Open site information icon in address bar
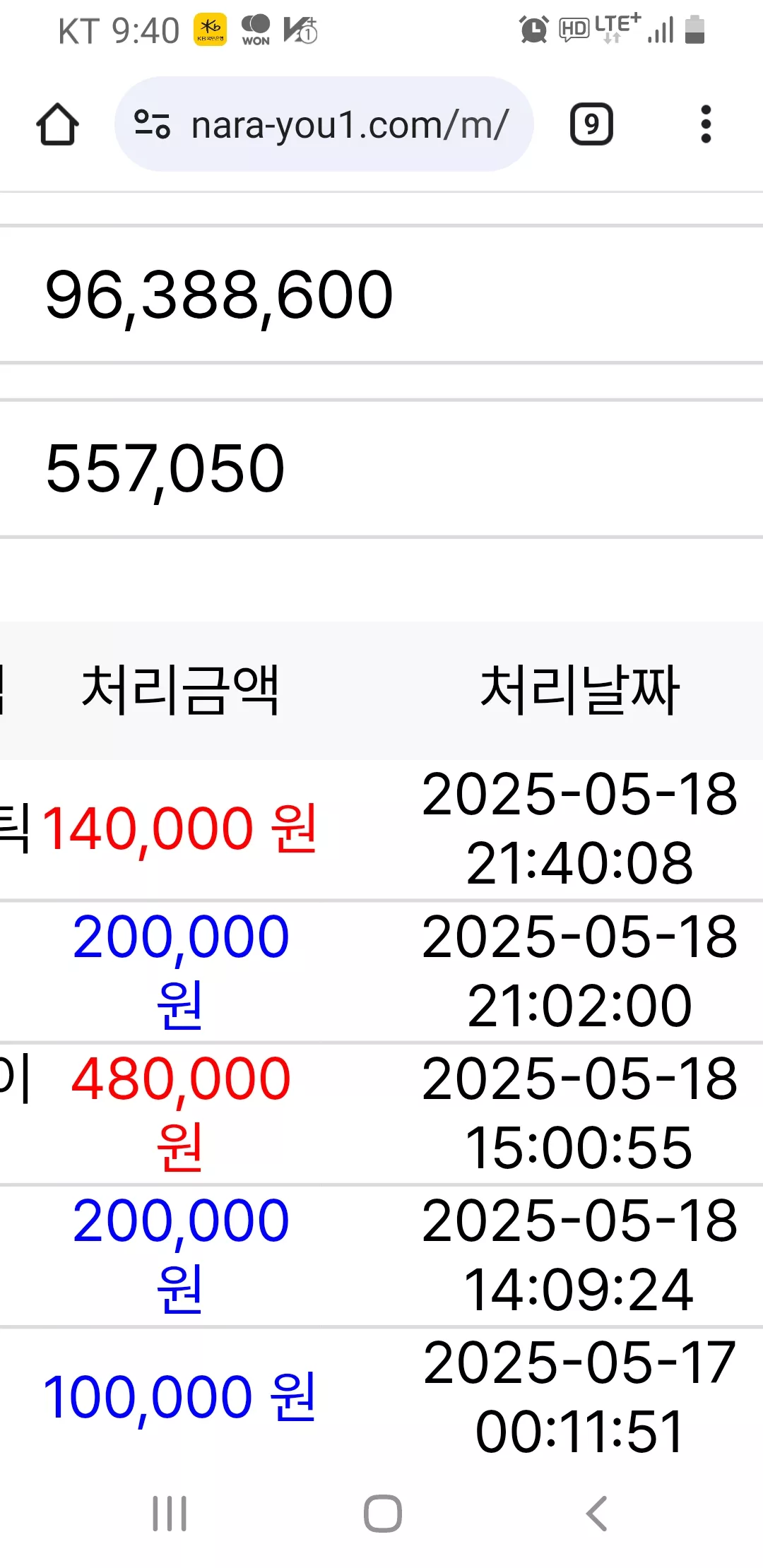This screenshot has height=1568, width=763. click(x=152, y=124)
